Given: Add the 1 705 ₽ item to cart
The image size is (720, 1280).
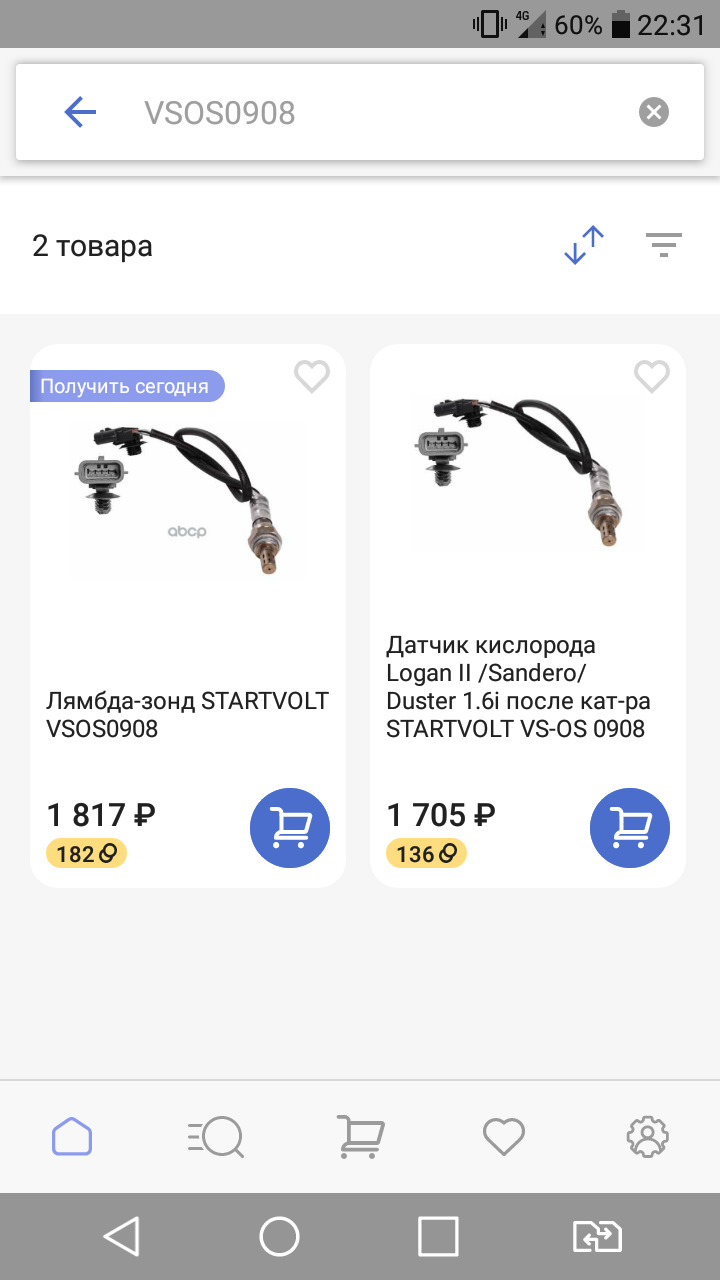Looking at the screenshot, I should click(x=630, y=828).
